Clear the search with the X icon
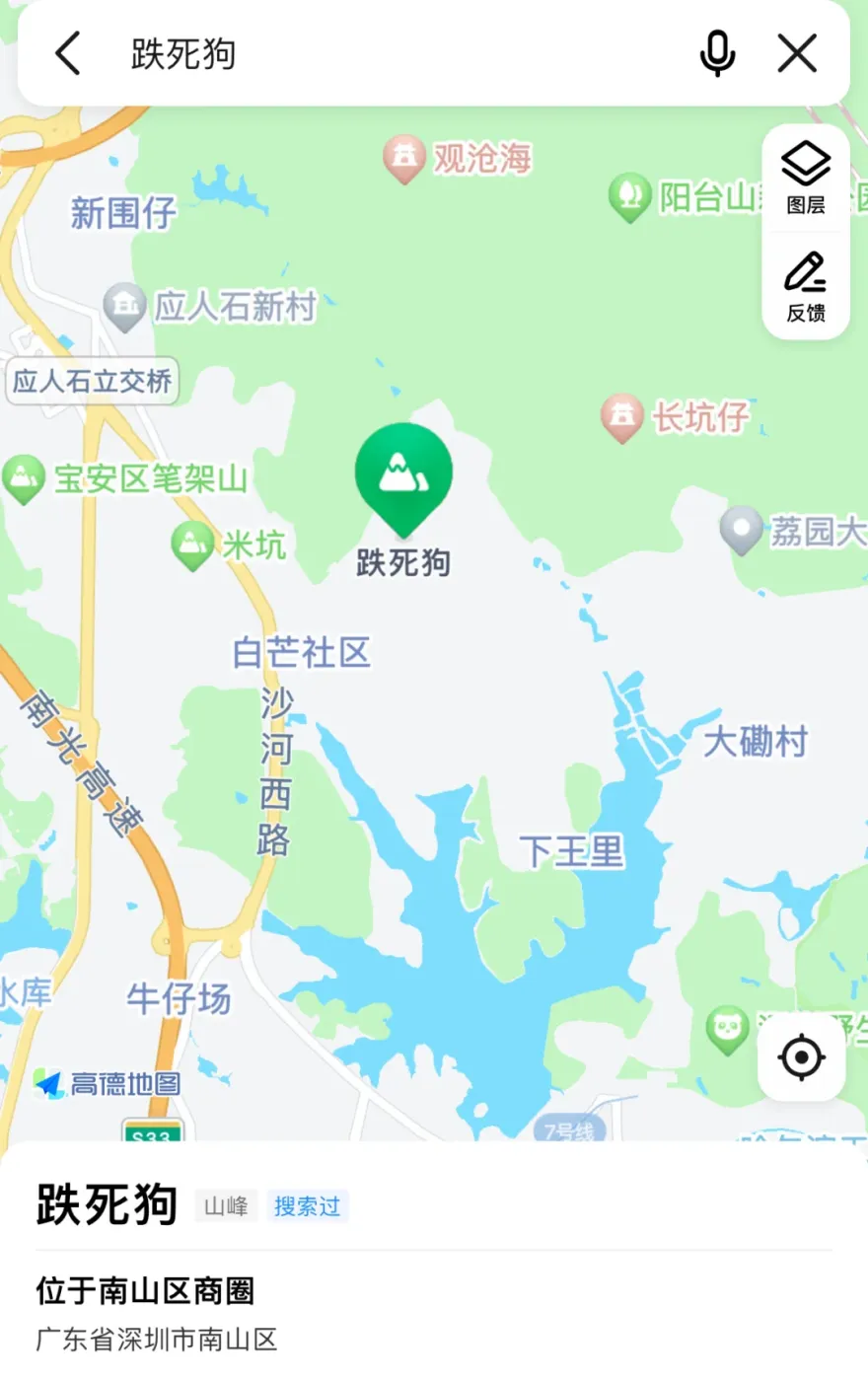This screenshot has width=868, height=1381. 797,53
